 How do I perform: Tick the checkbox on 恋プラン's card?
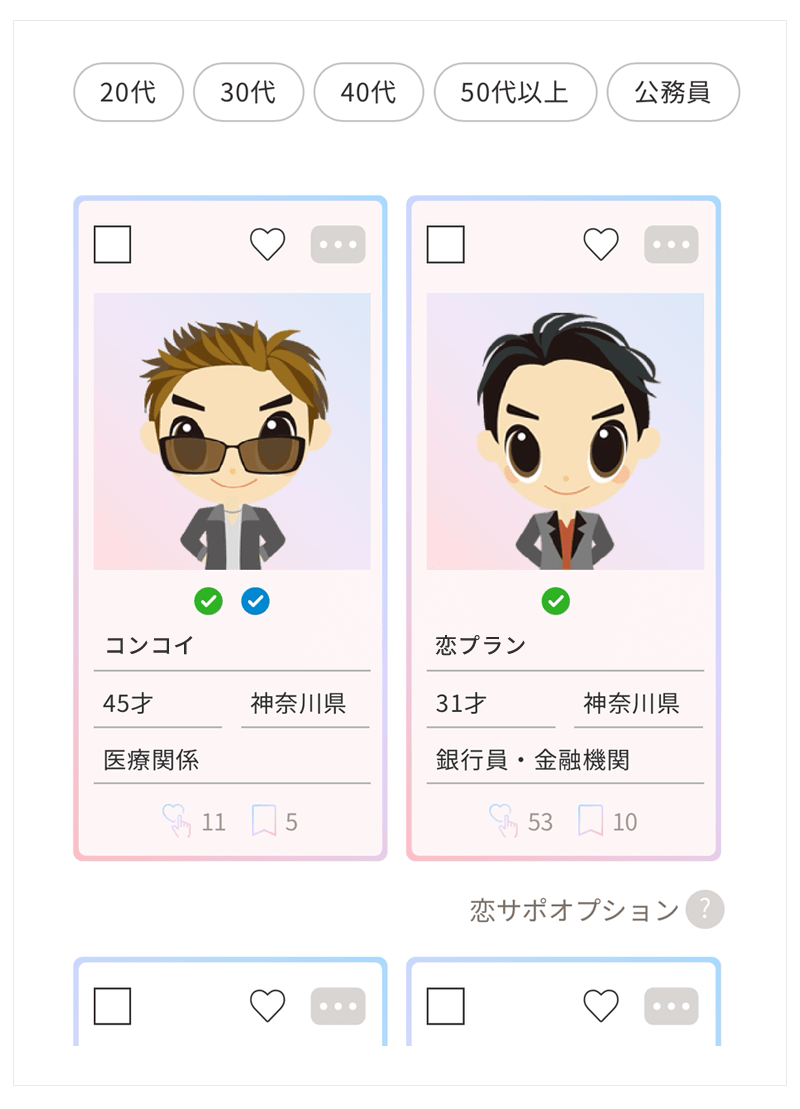coord(445,244)
